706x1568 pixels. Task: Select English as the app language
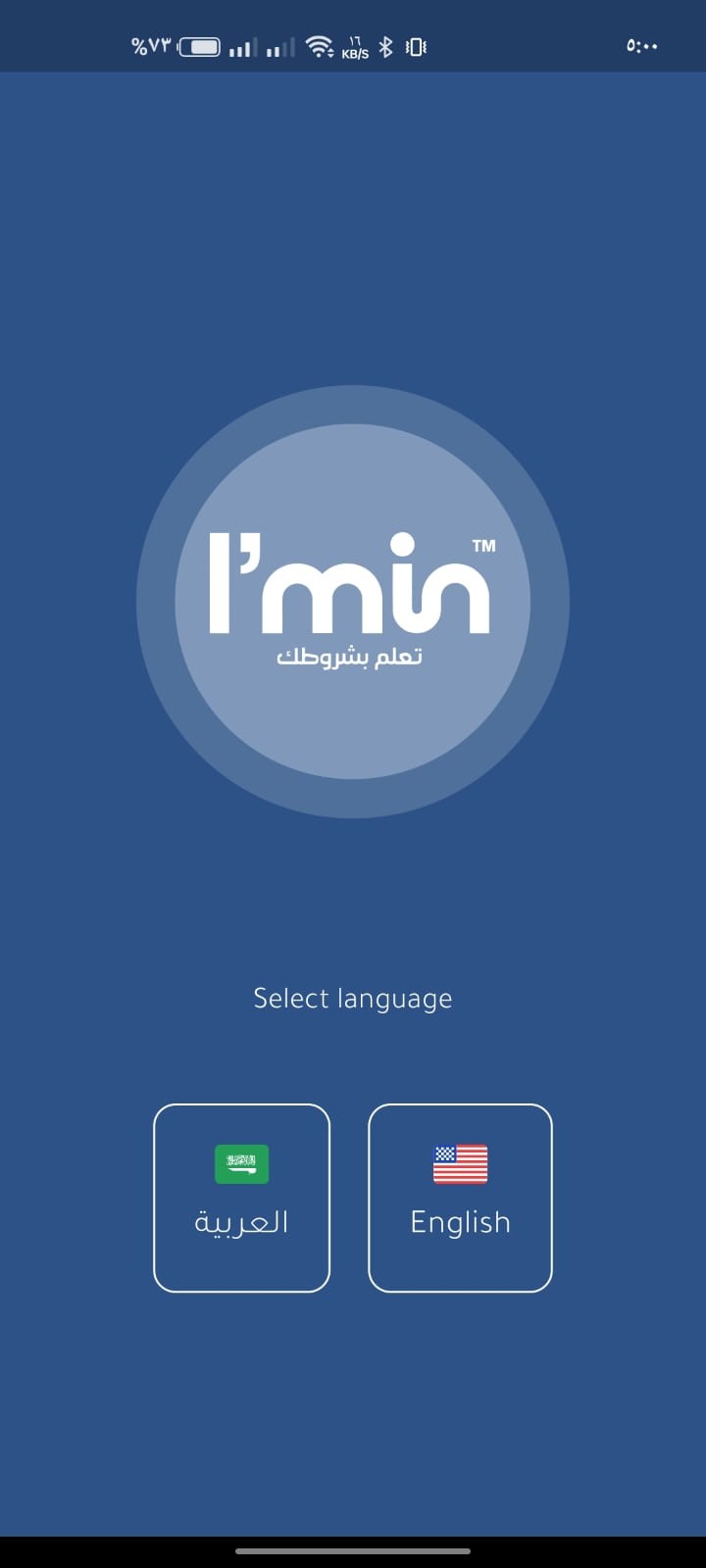460,1198
